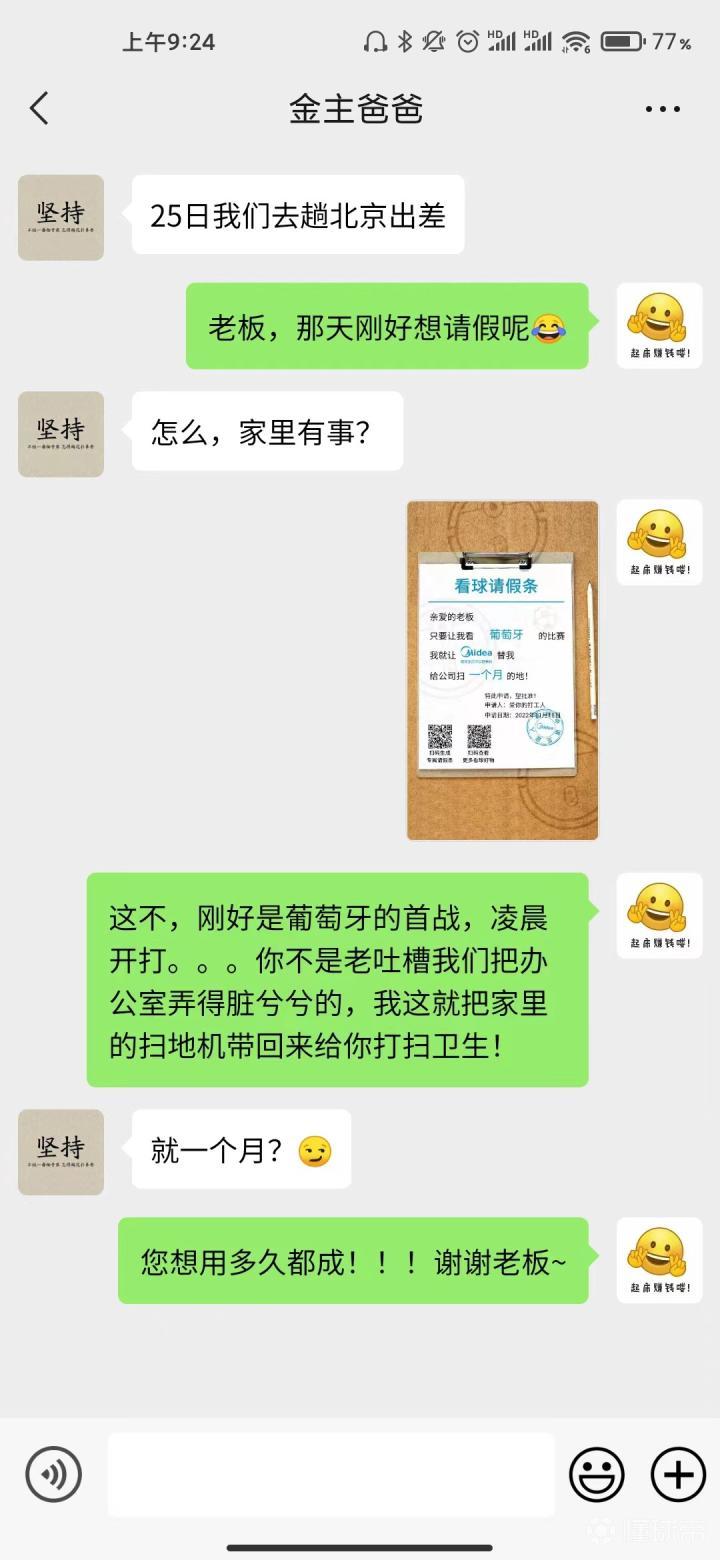
Task: Open my avatar next to 谢谢老板~ message
Action: point(659,1260)
